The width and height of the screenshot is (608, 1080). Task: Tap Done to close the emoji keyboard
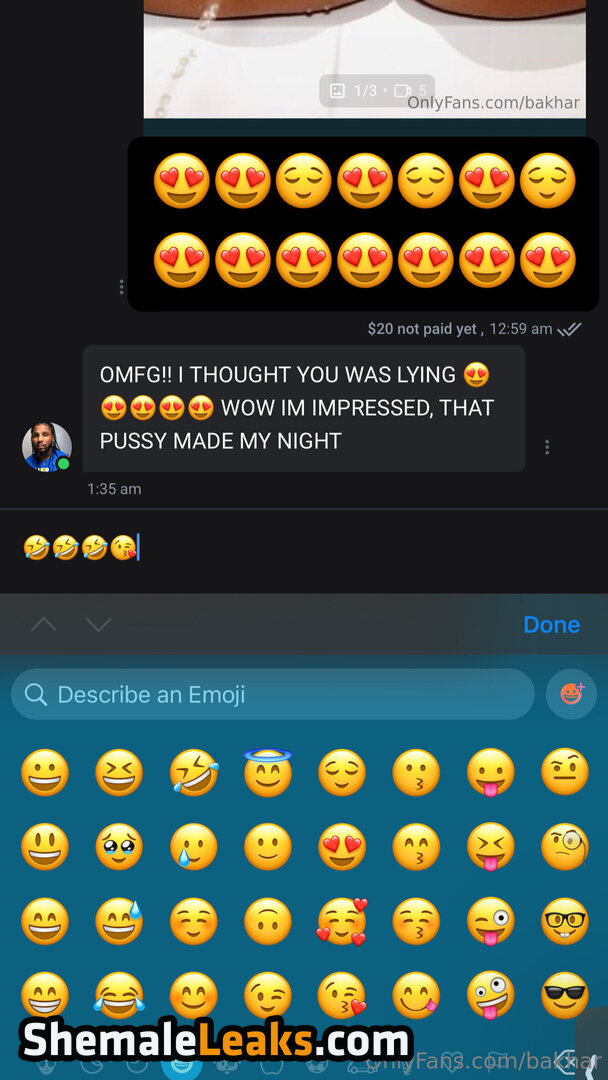point(551,625)
